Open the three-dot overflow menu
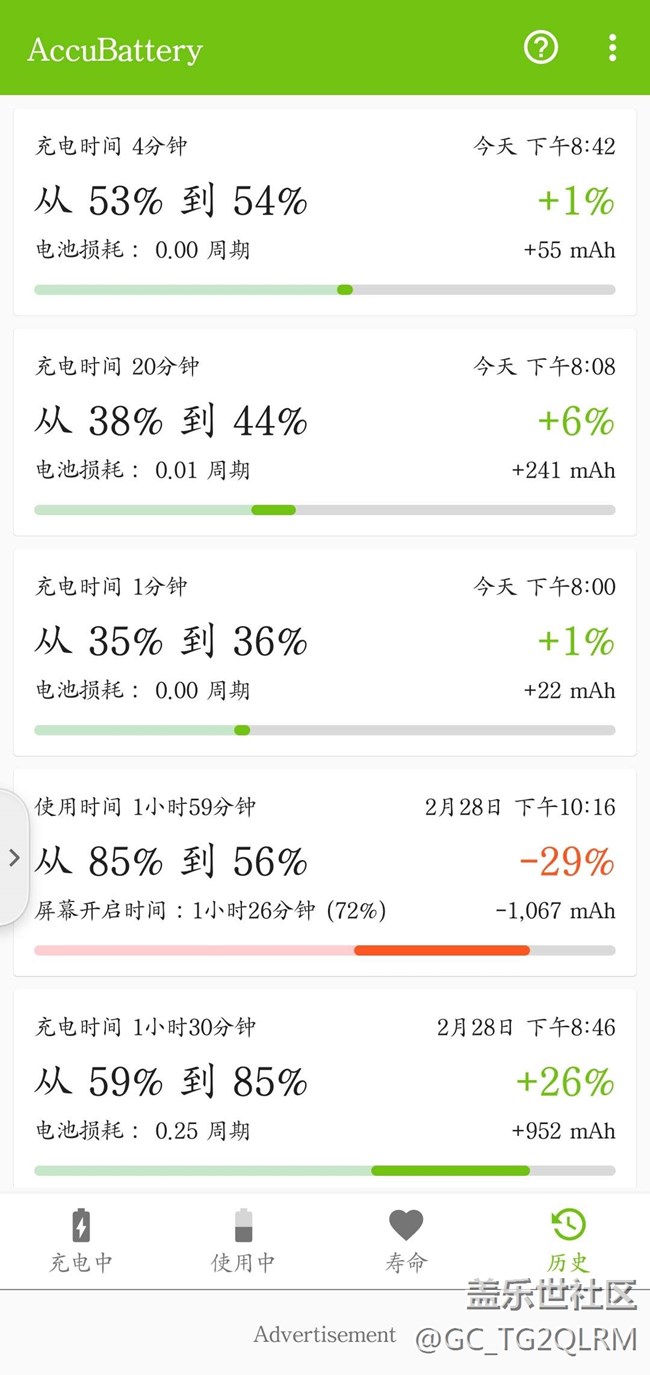Screen dimensions: 650x1375 612,47
